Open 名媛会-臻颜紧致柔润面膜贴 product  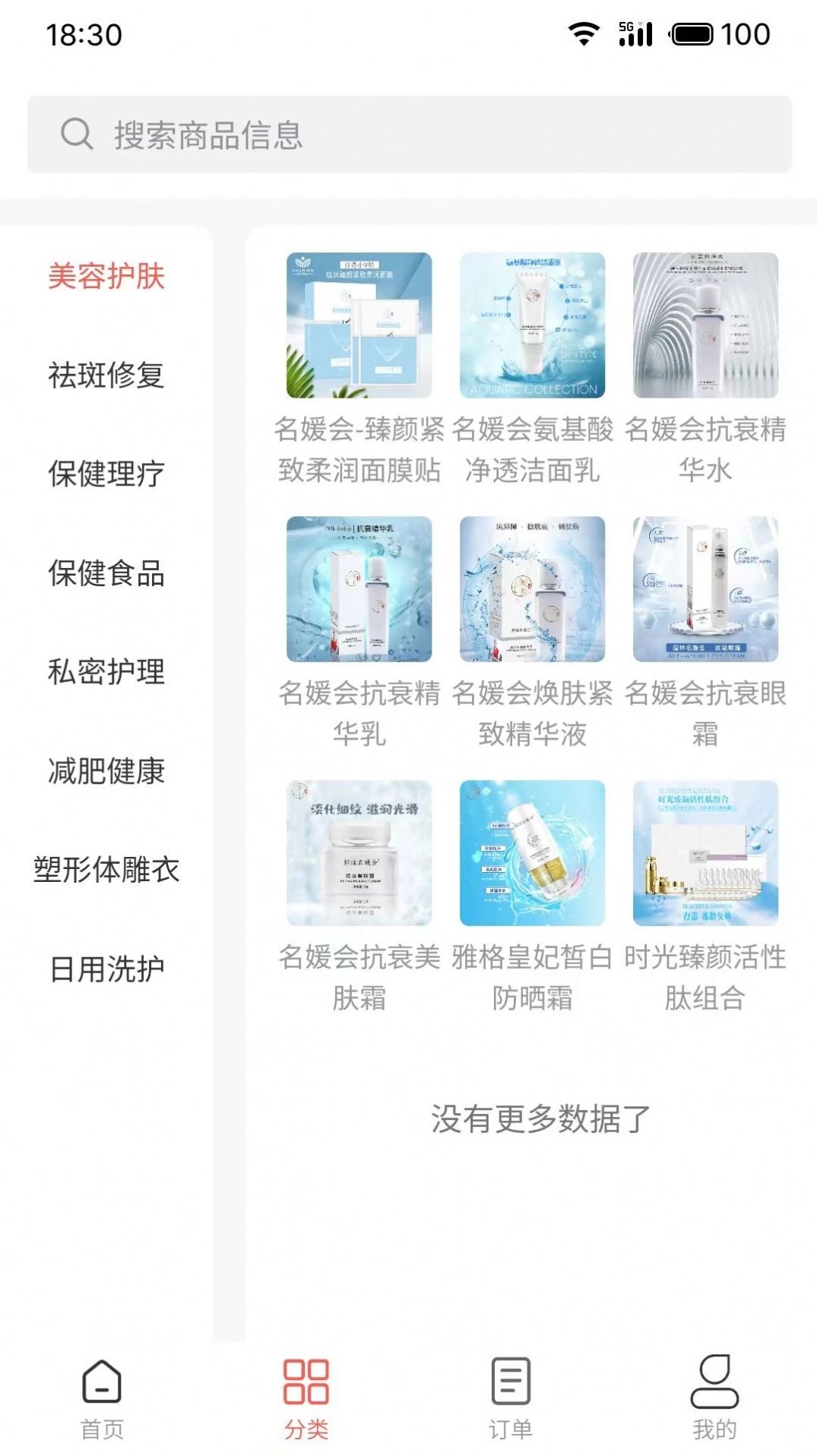pos(359,325)
